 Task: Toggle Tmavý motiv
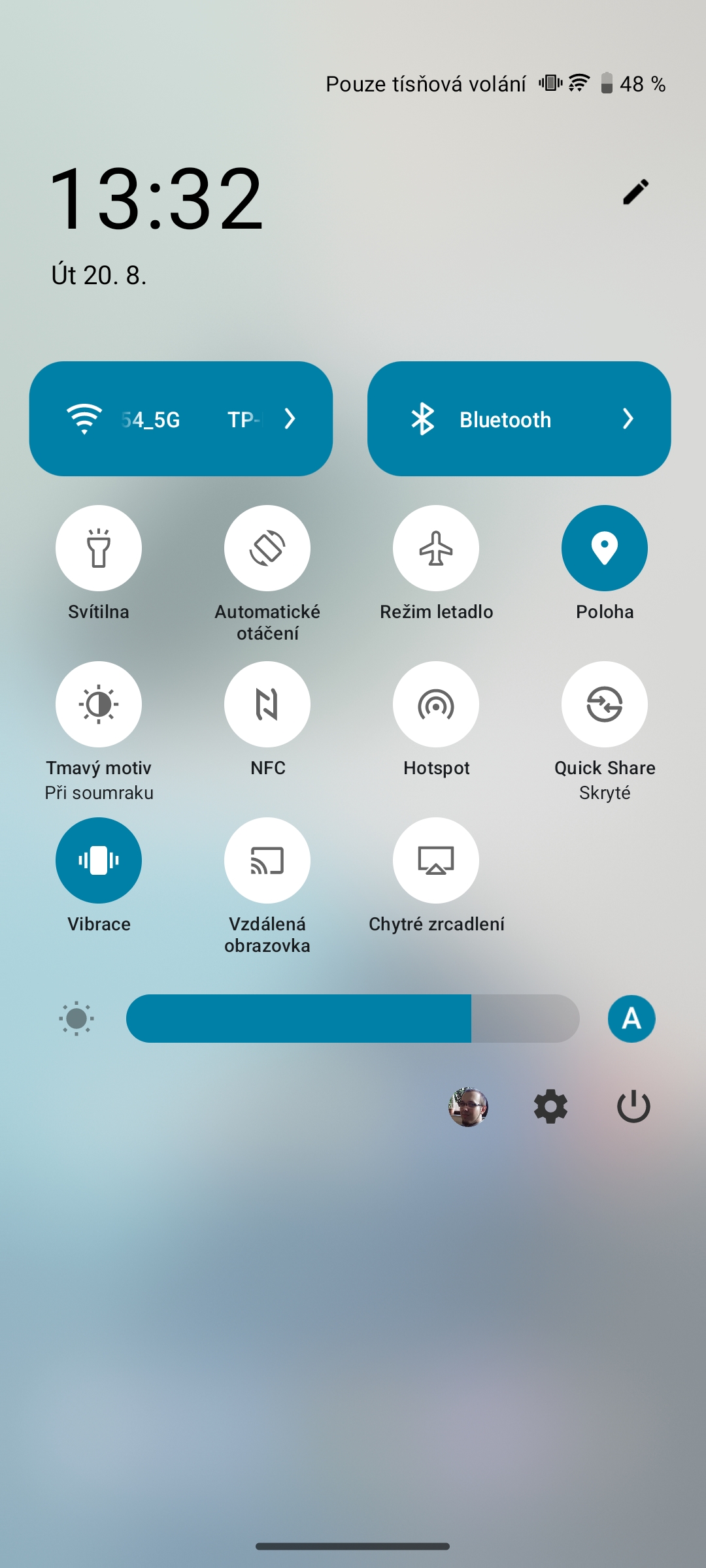99,704
